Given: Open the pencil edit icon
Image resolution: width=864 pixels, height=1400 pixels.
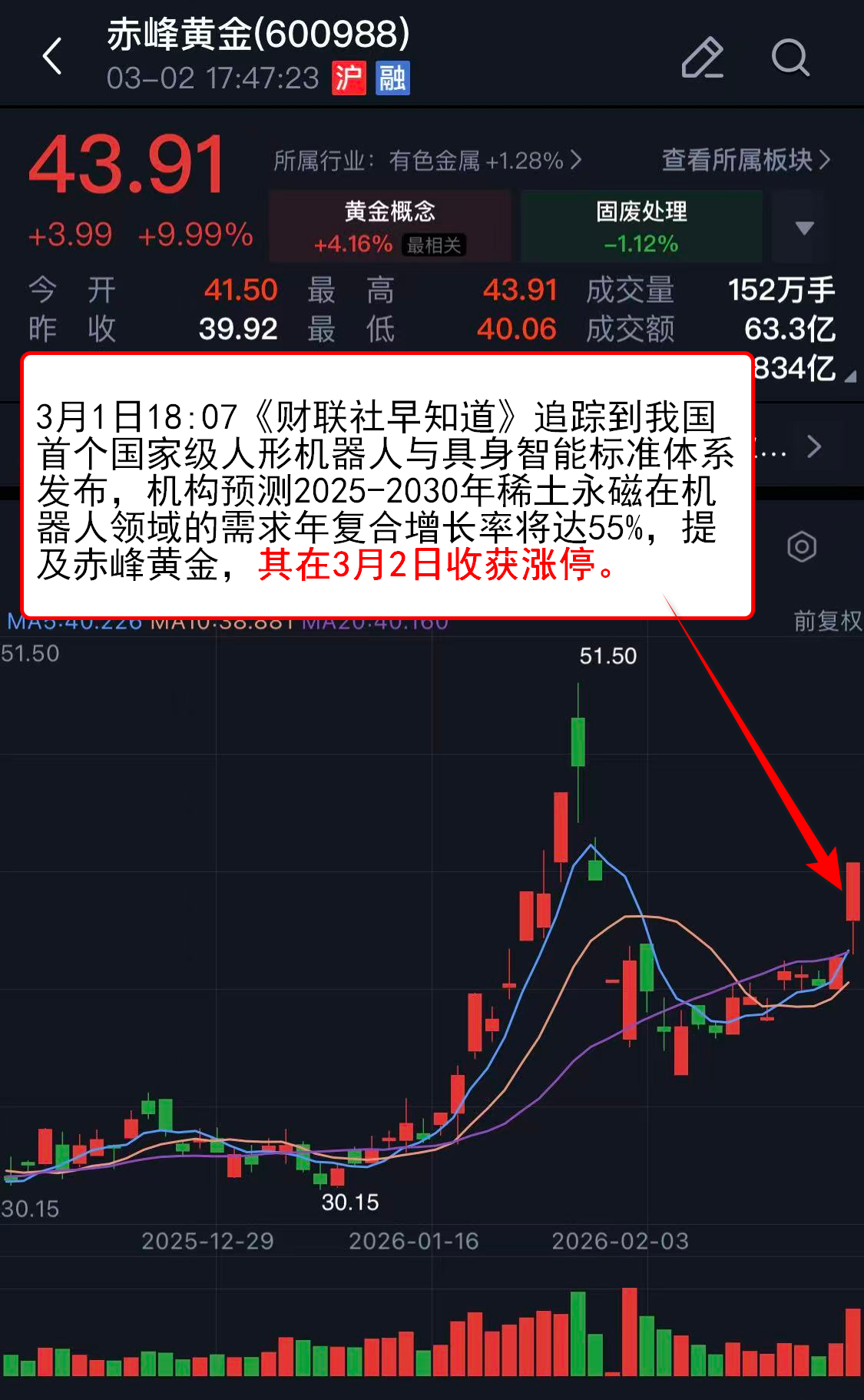Looking at the screenshot, I should click(x=702, y=58).
